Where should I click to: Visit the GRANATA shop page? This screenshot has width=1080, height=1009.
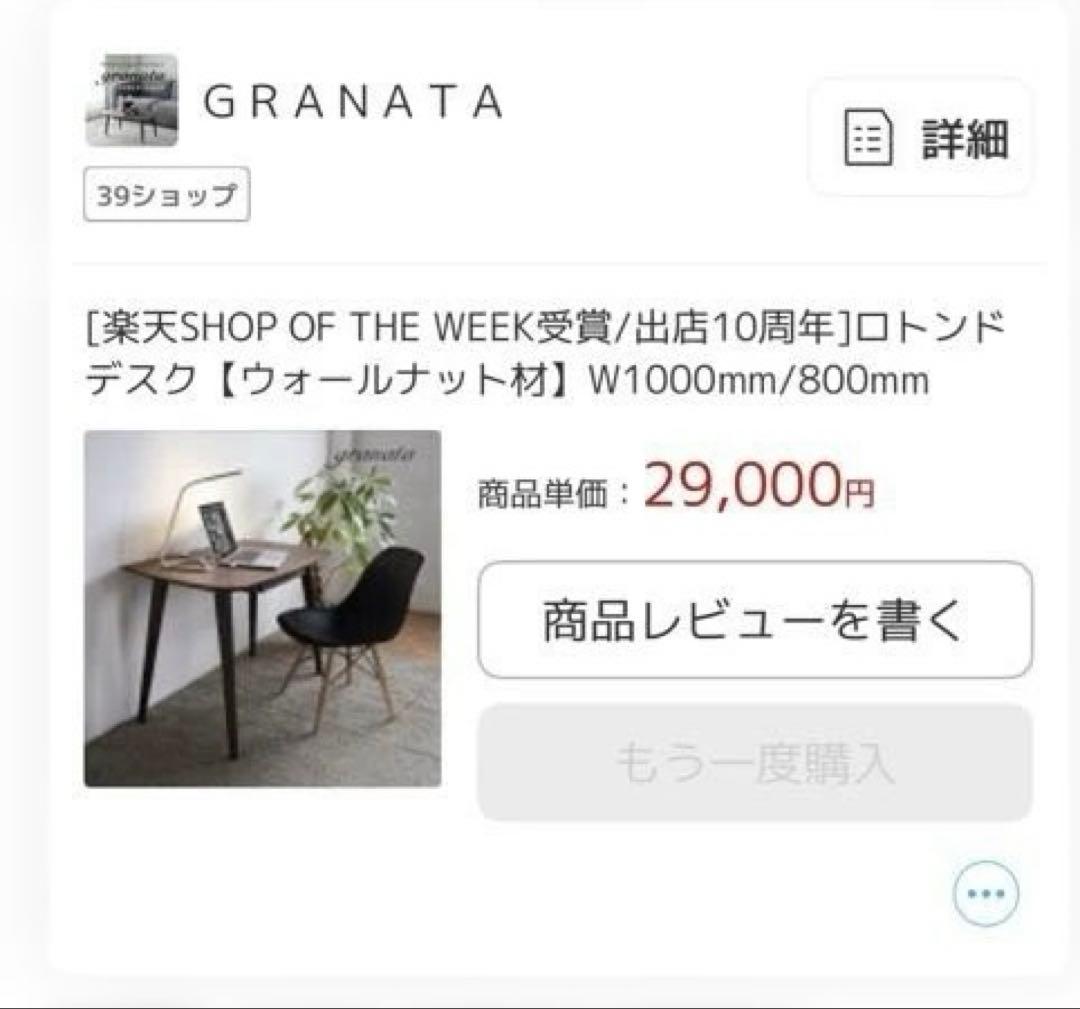tap(351, 101)
